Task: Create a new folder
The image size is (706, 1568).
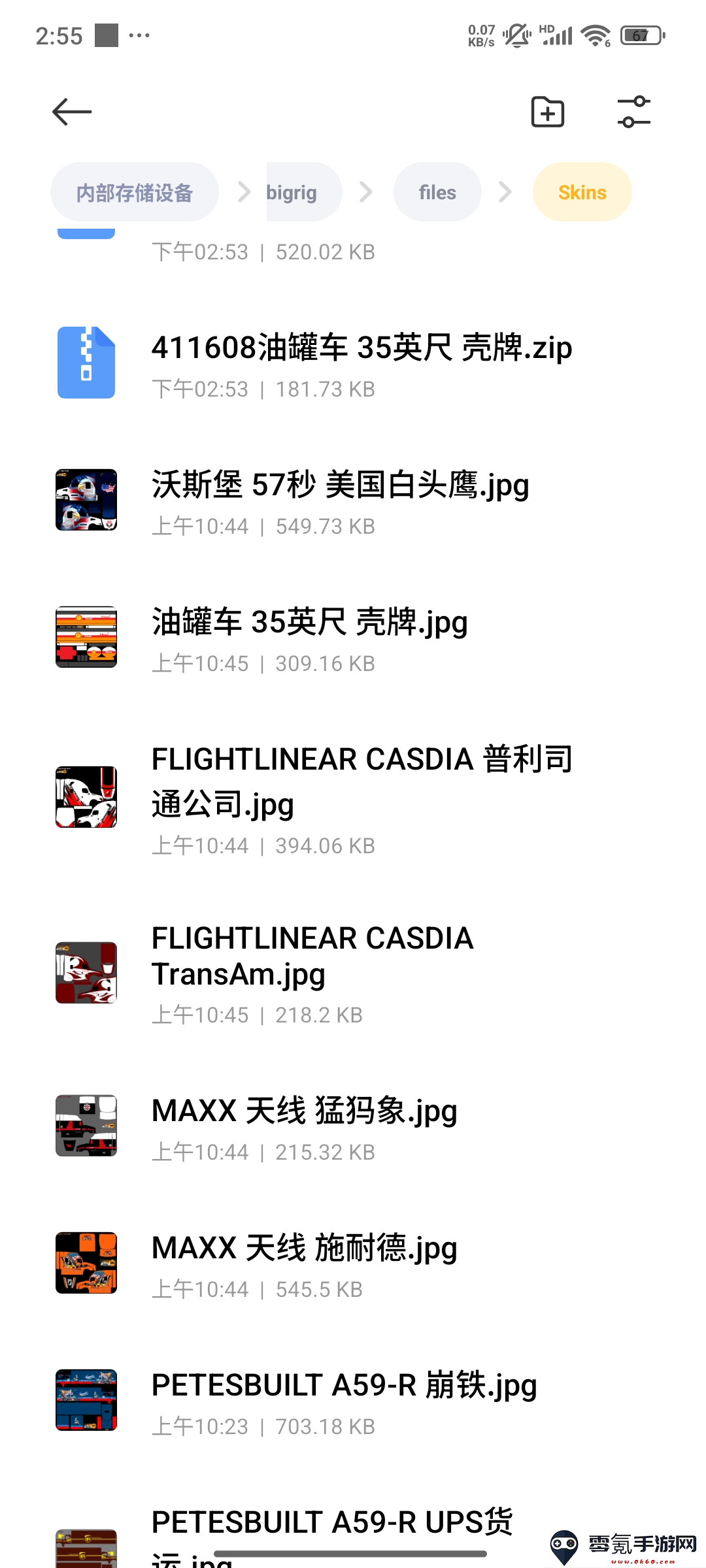Action: 547,112
